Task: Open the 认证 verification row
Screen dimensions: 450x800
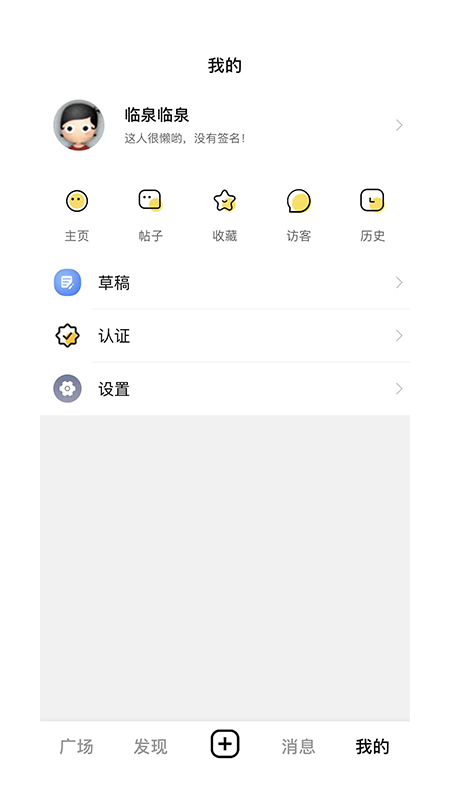Action: [225, 336]
